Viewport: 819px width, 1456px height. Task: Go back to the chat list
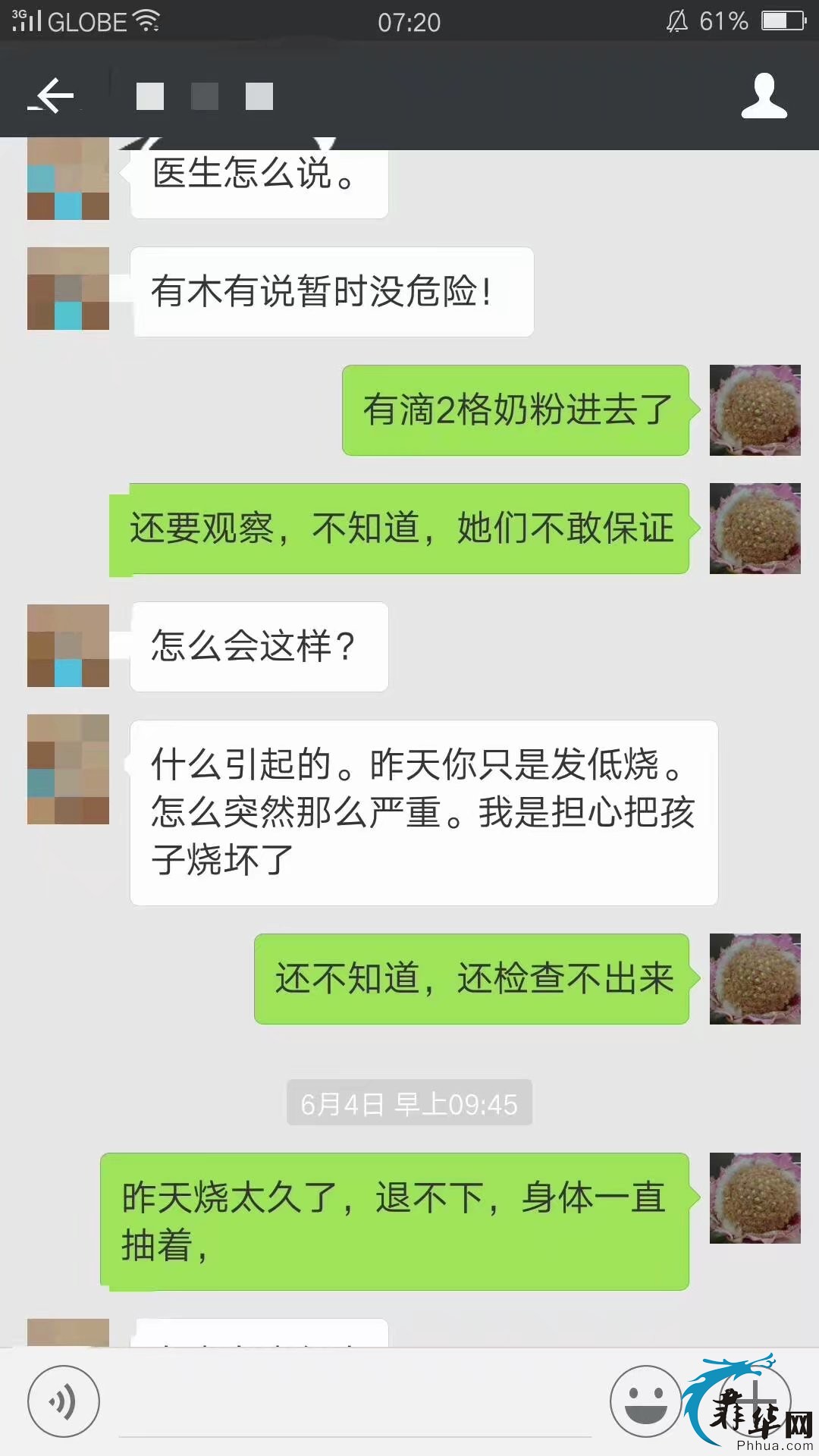pyautogui.click(x=52, y=96)
